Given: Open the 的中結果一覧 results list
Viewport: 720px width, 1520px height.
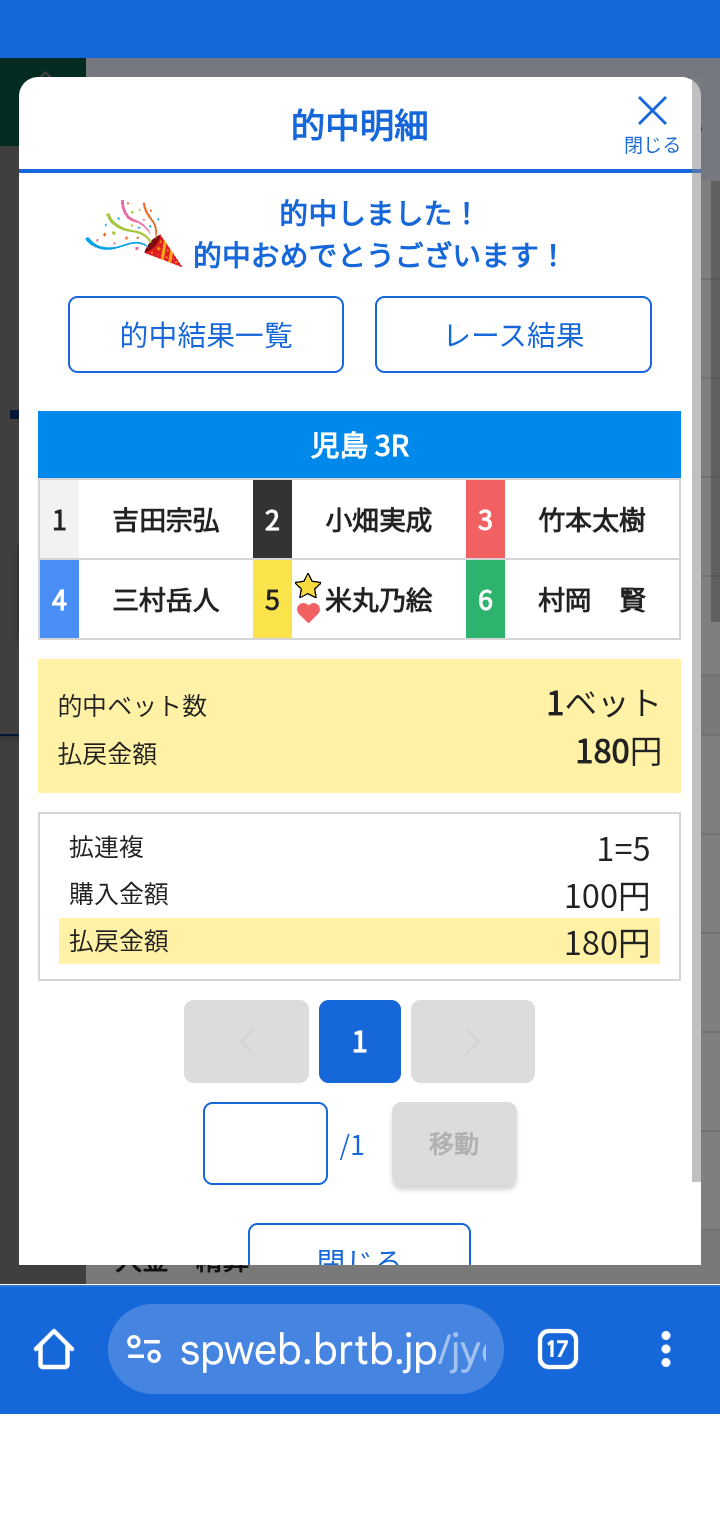Looking at the screenshot, I should pyautogui.click(x=205, y=334).
